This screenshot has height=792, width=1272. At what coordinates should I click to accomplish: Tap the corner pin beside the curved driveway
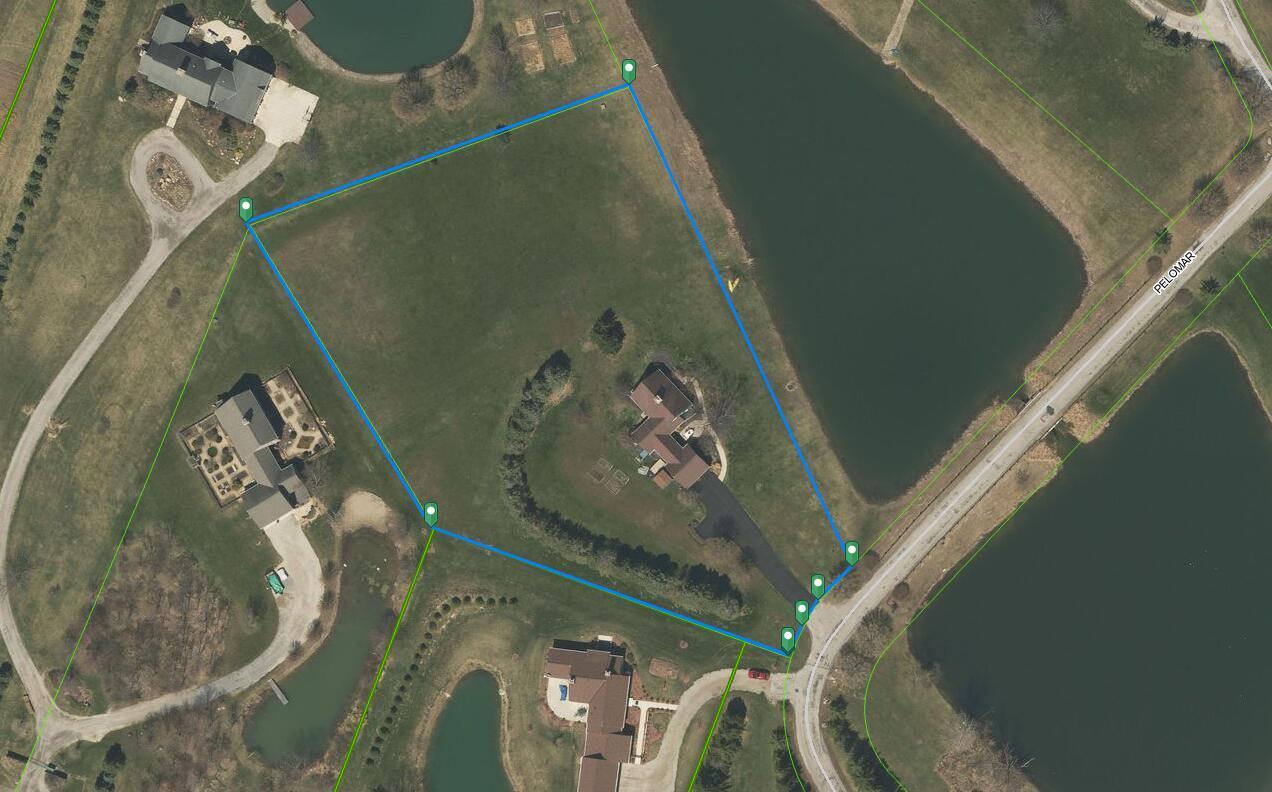click(246, 208)
